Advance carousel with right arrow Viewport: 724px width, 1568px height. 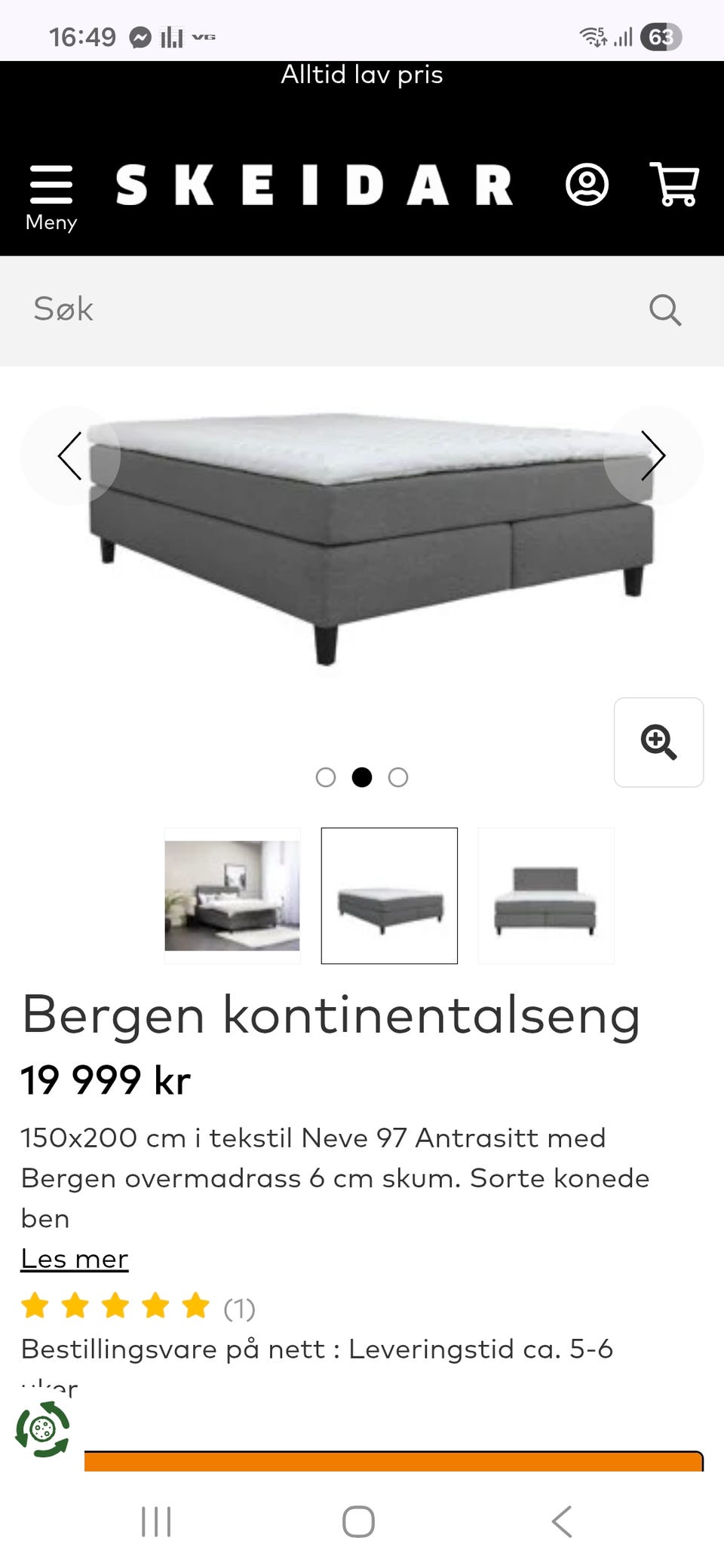point(655,455)
